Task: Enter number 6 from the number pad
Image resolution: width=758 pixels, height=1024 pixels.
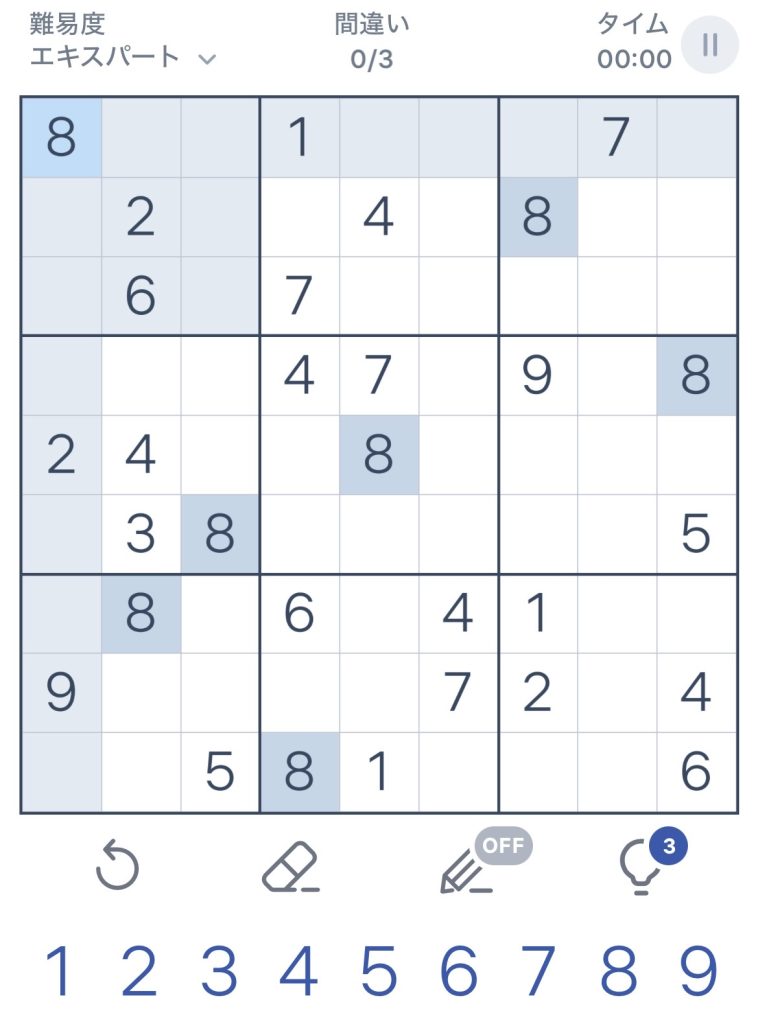Action: pyautogui.click(x=458, y=972)
